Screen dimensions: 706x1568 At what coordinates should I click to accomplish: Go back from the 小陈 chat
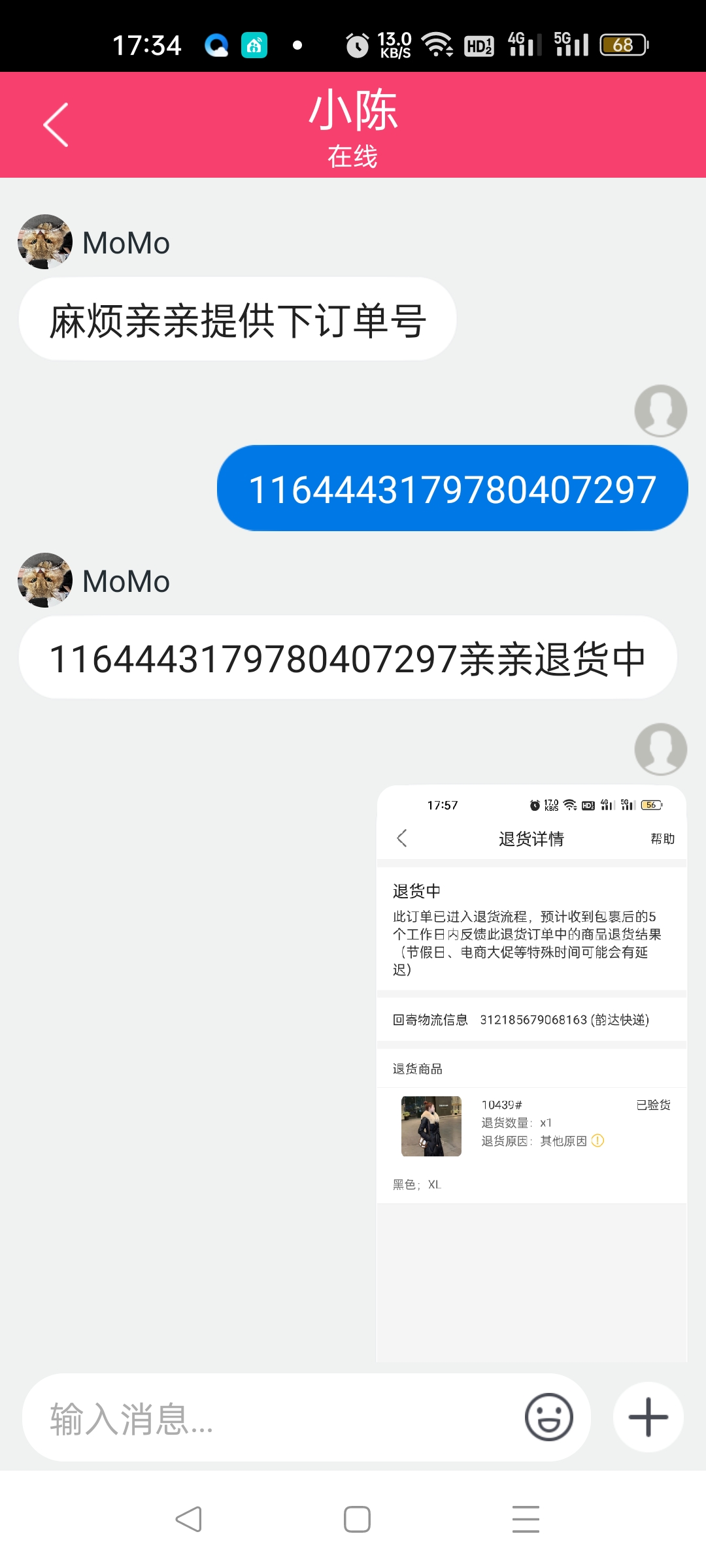(x=56, y=125)
